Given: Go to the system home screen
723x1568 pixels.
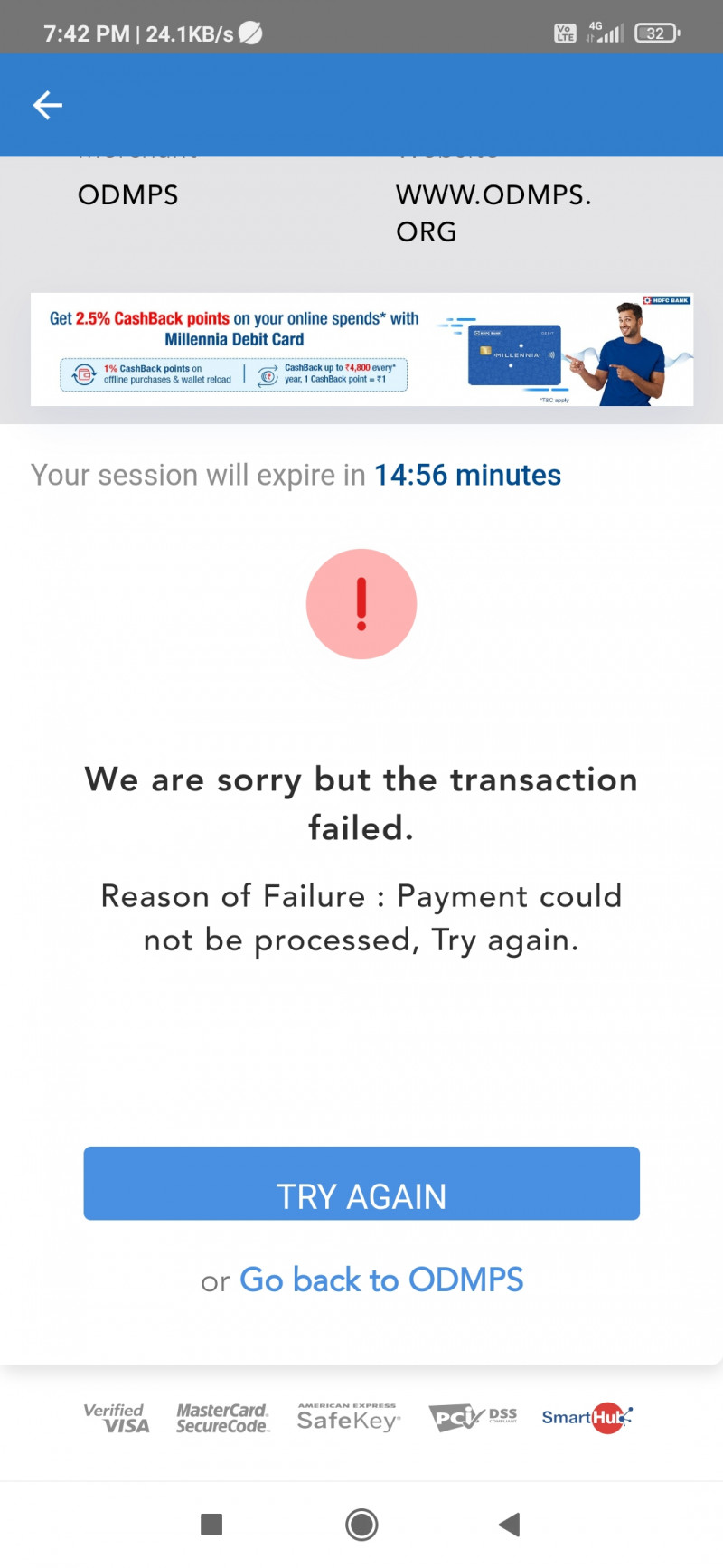Looking at the screenshot, I should (361, 1525).
